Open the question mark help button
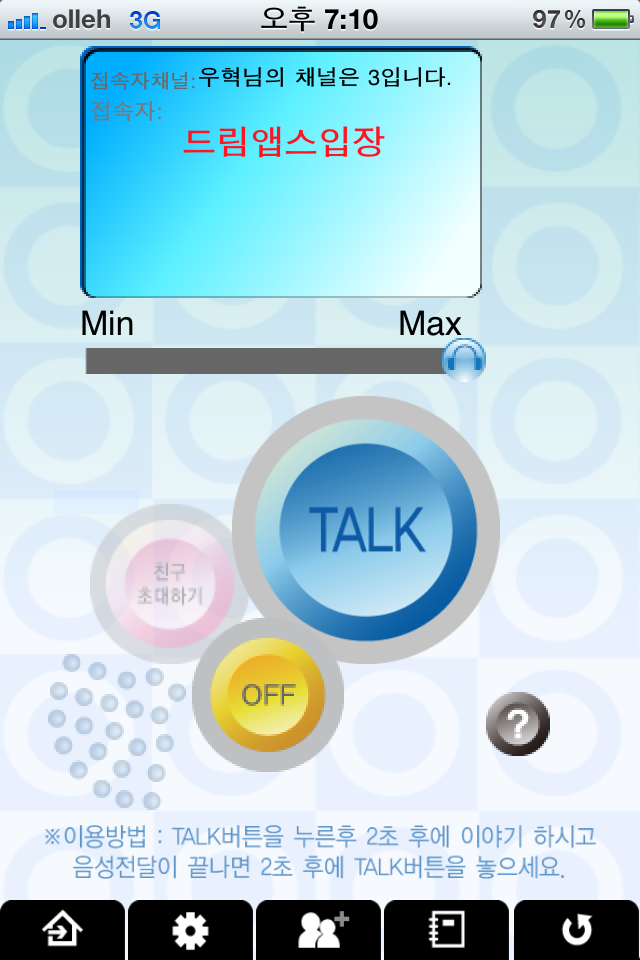Image resolution: width=640 pixels, height=960 pixels. 517,723
